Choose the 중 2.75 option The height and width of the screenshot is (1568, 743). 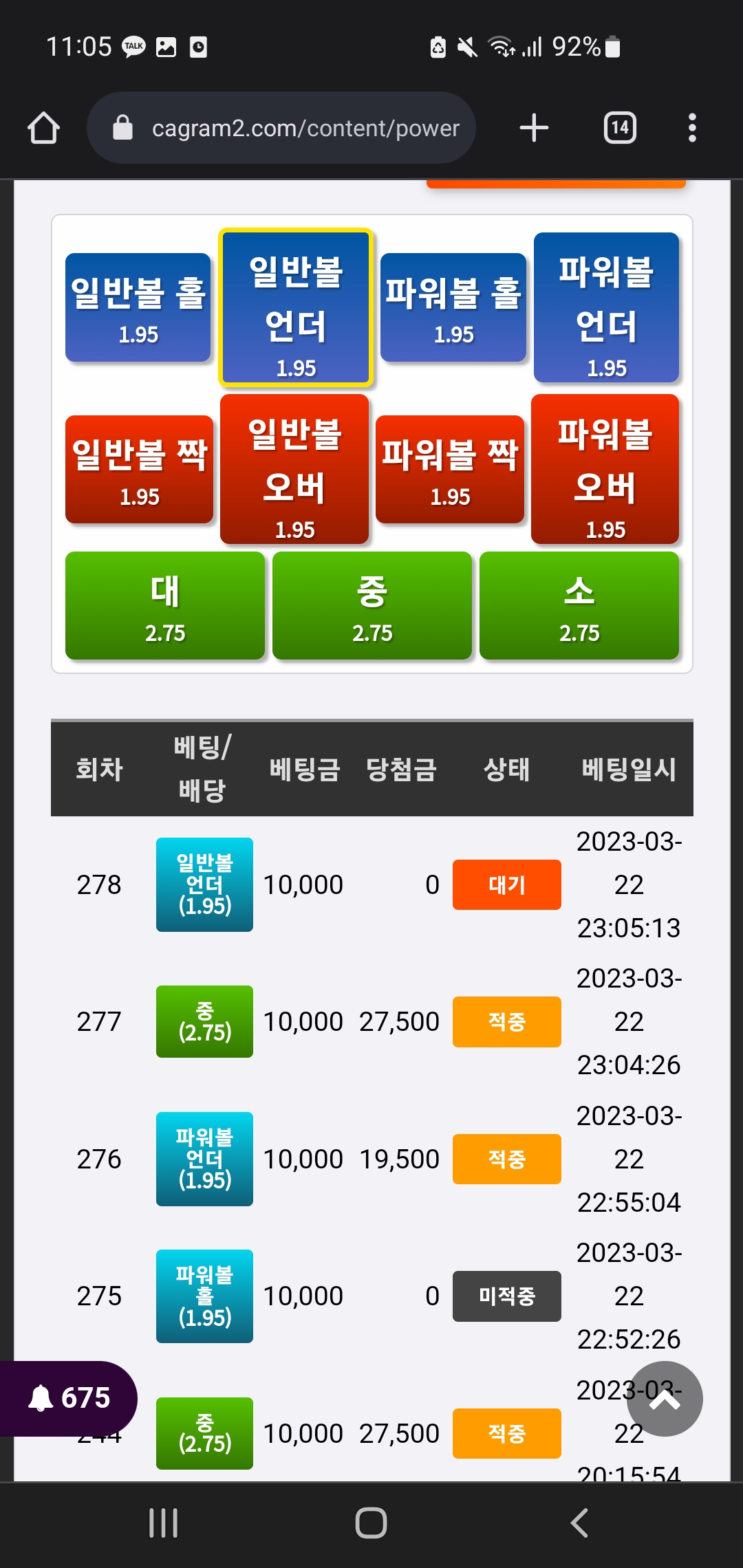pyautogui.click(x=372, y=606)
